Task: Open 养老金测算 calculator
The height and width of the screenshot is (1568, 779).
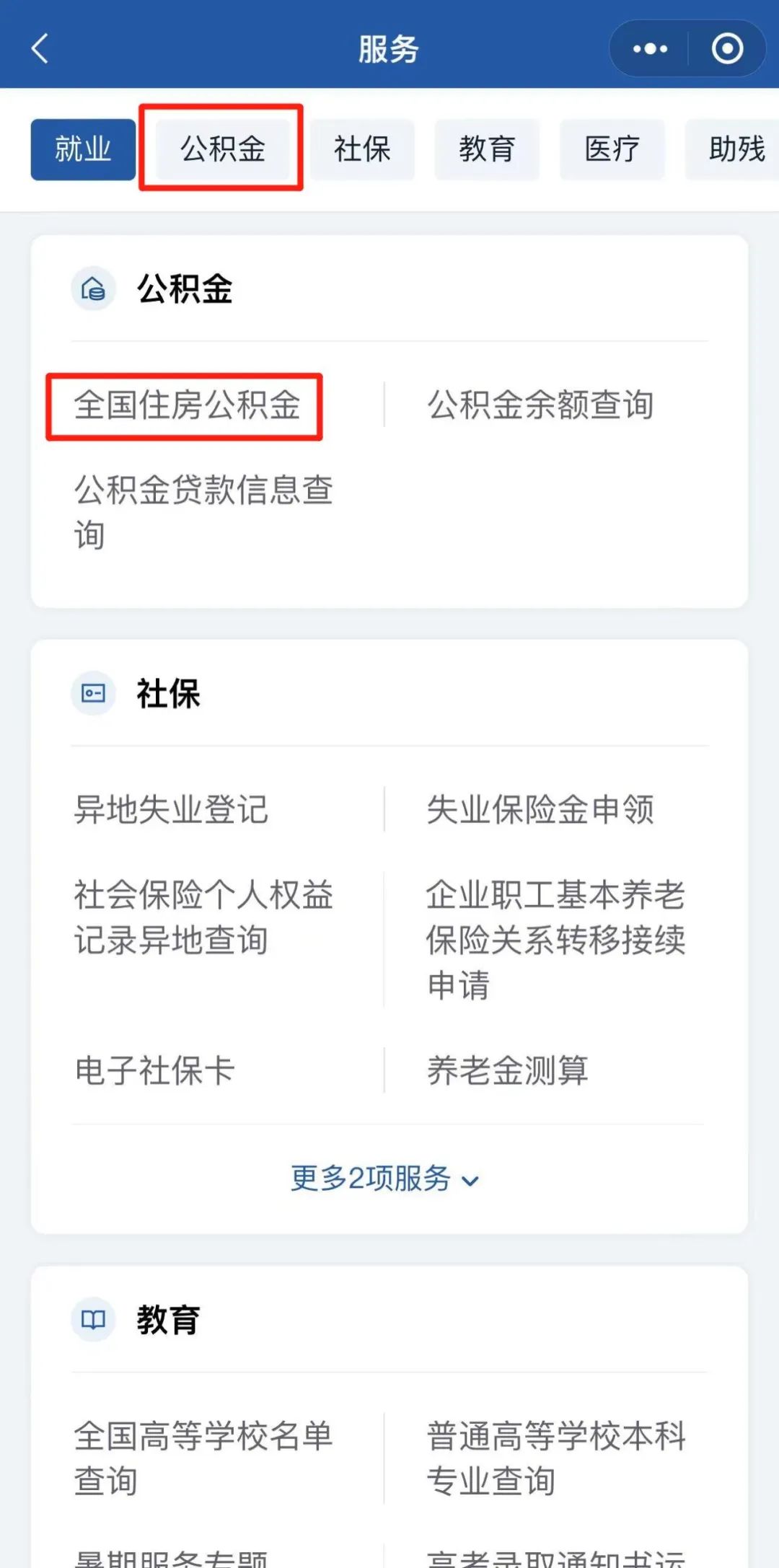Action: (x=507, y=1070)
